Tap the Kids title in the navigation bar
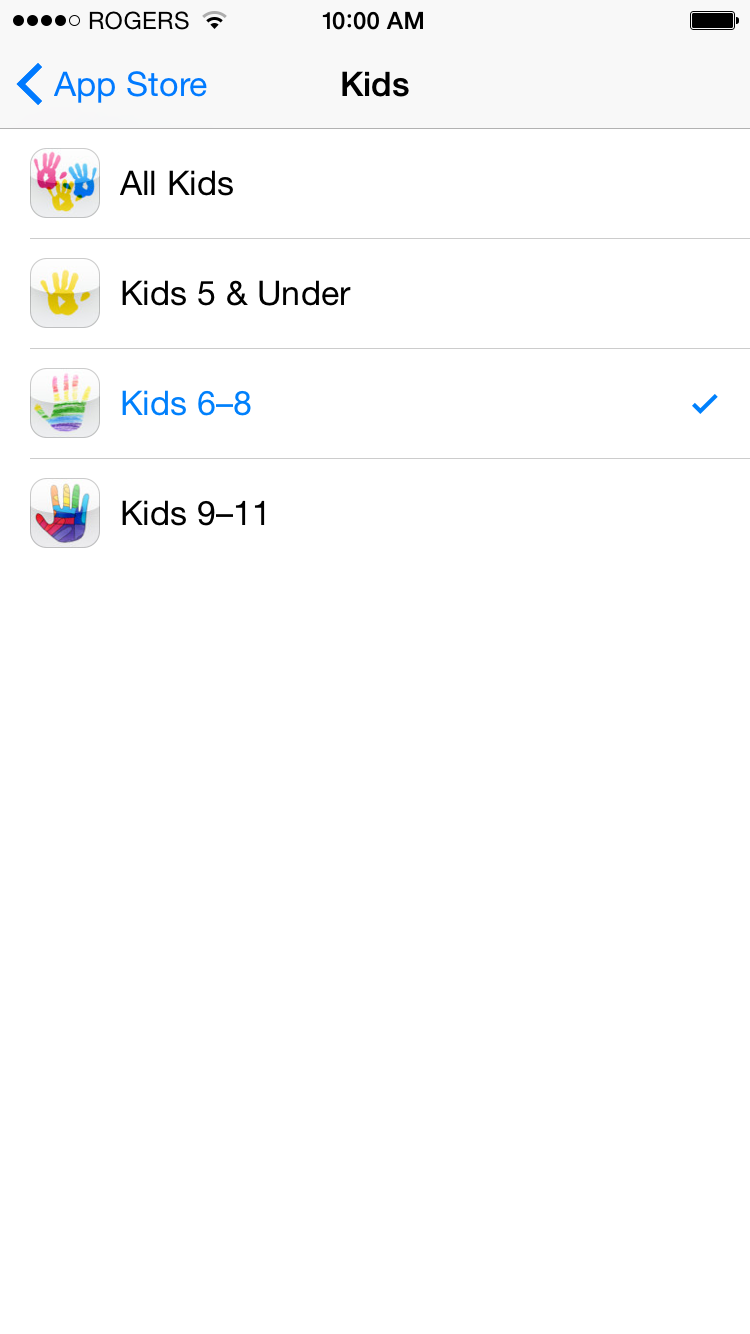The width and height of the screenshot is (750, 1334). pos(375,84)
